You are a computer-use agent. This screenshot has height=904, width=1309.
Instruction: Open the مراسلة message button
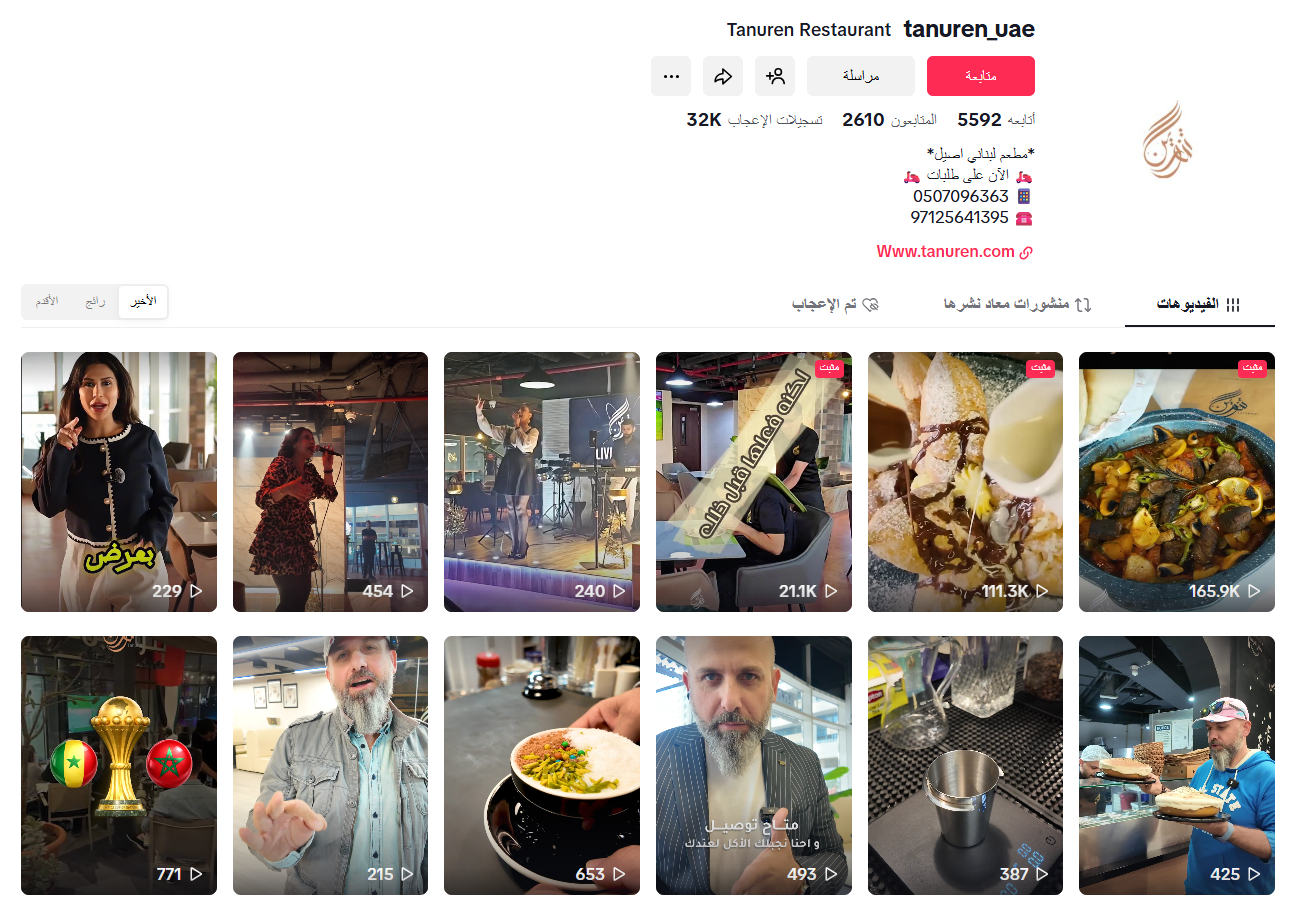coord(860,76)
